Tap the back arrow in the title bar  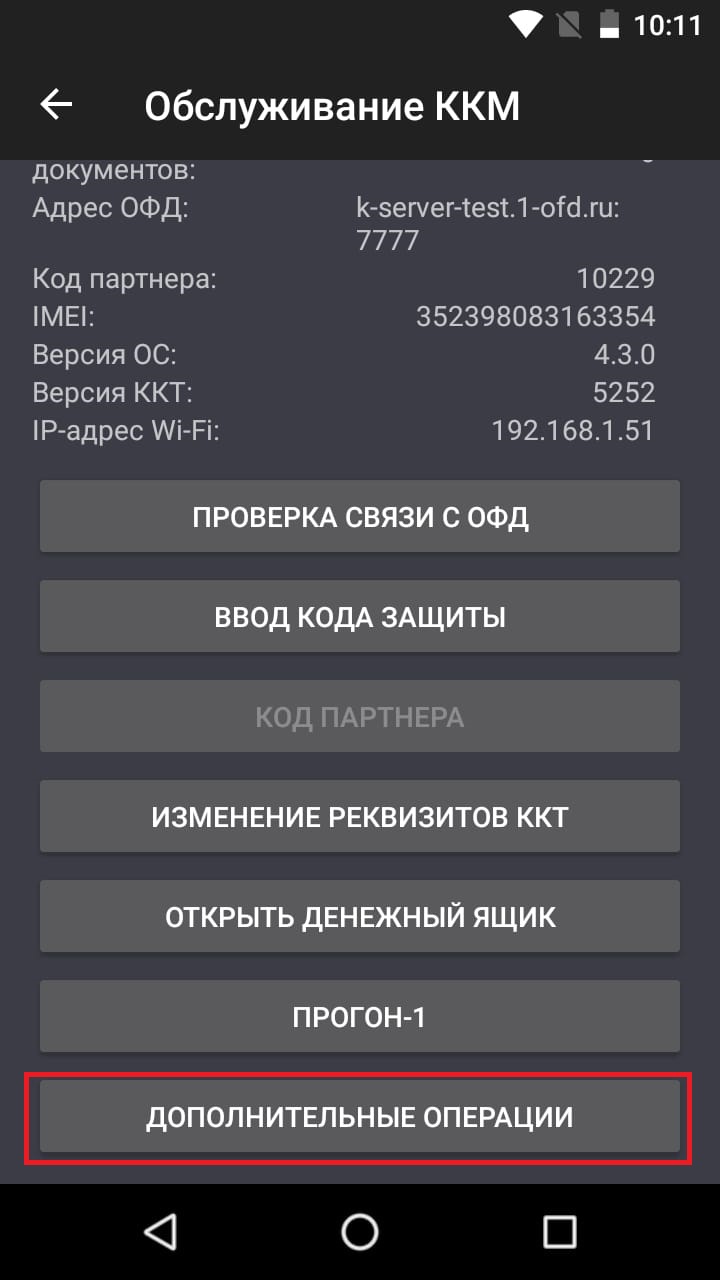click(57, 103)
